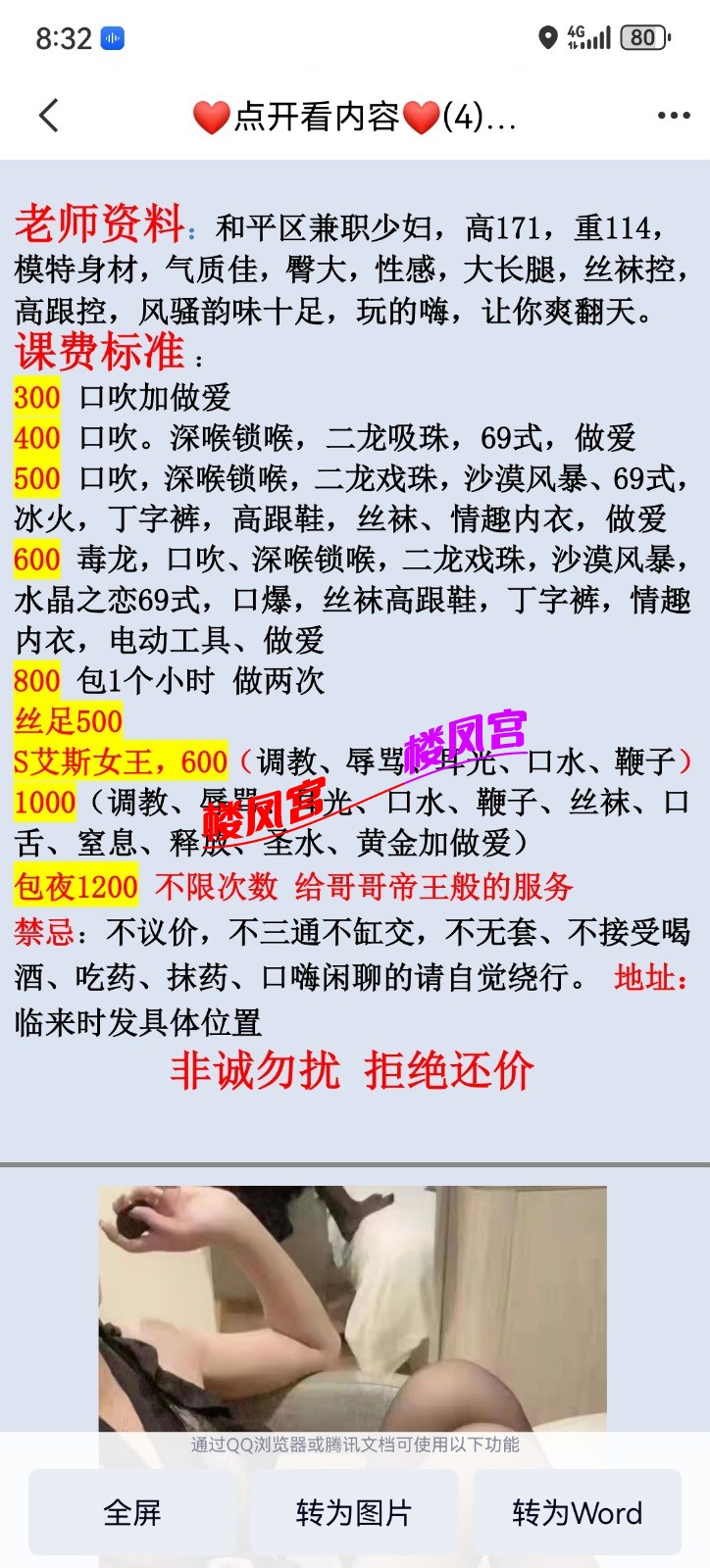The width and height of the screenshot is (710, 1568).
Task: Open the three-dot overflow menu
Action: pyautogui.click(x=674, y=116)
